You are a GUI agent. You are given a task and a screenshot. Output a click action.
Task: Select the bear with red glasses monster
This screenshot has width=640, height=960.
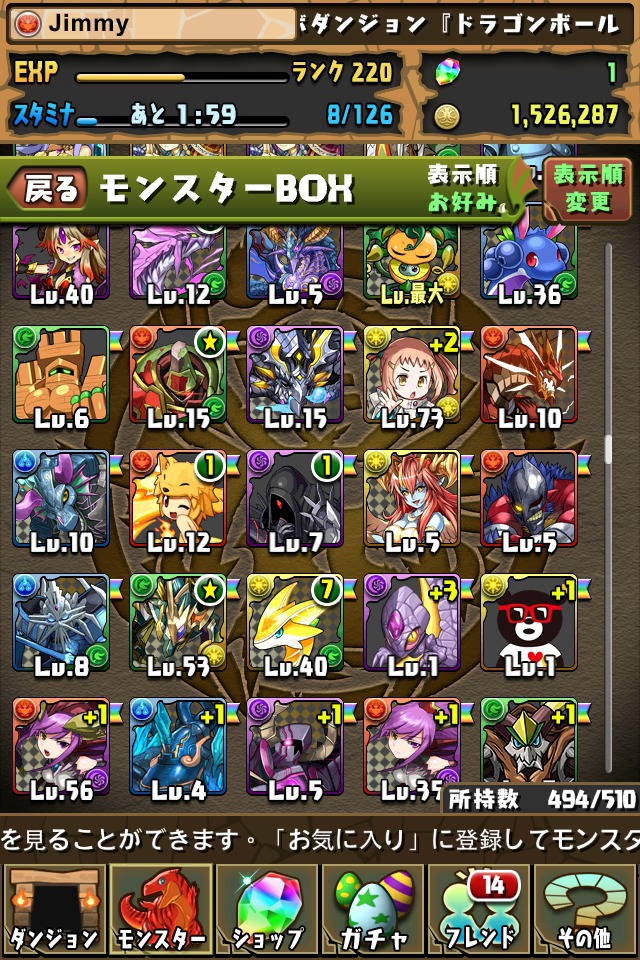(x=528, y=621)
